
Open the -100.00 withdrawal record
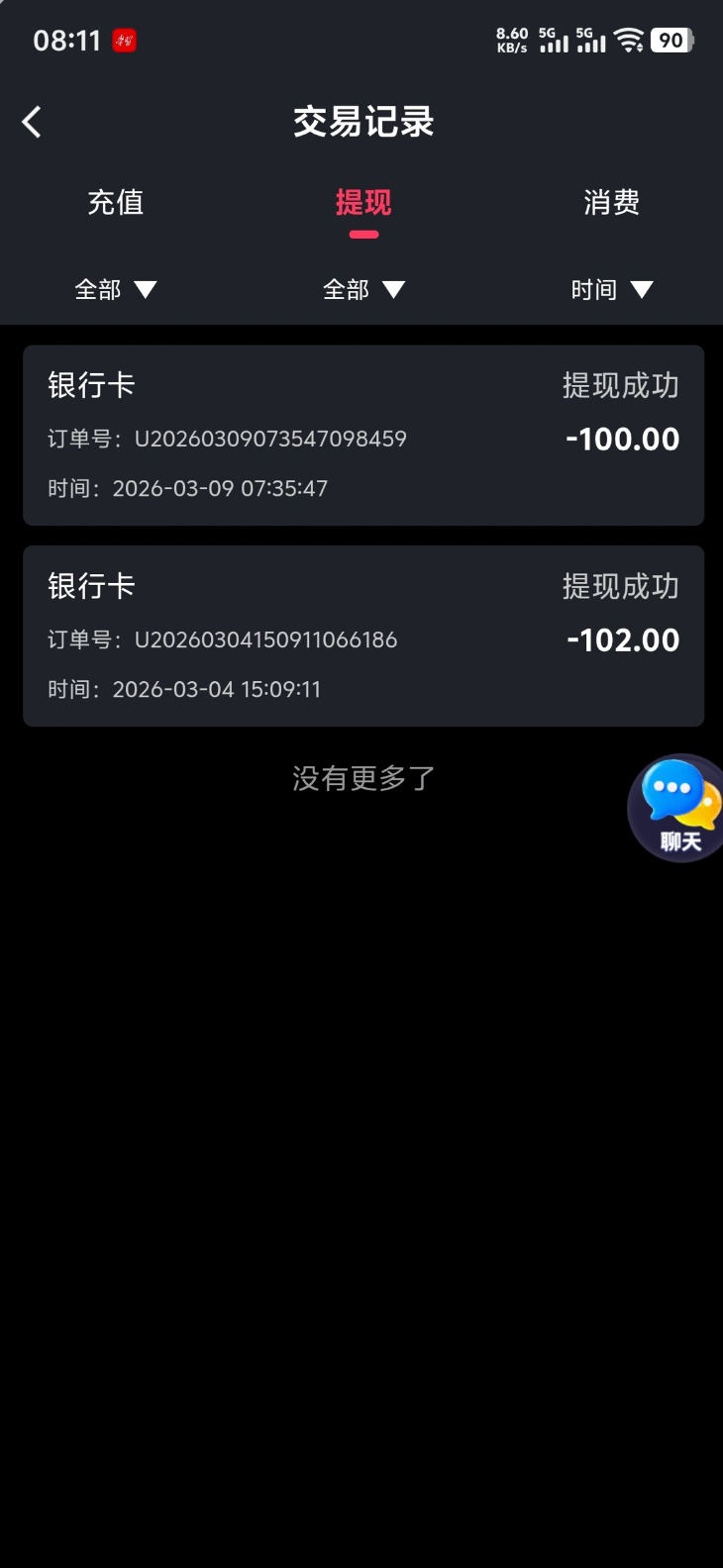(362, 436)
